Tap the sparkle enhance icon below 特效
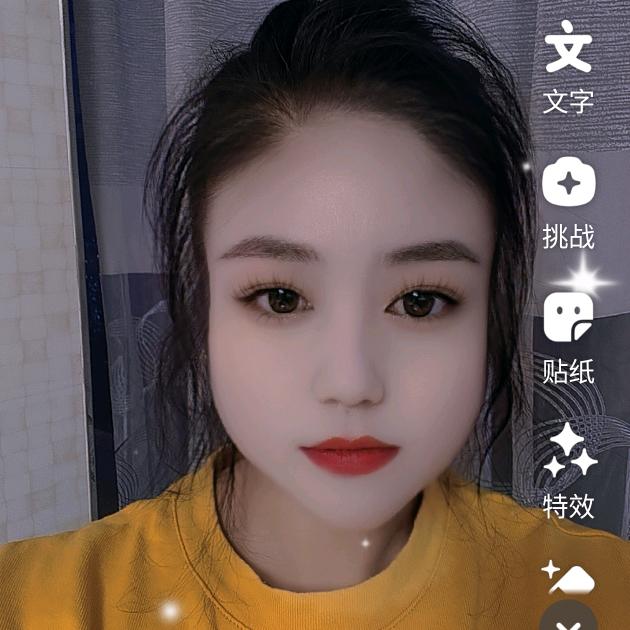Image resolution: width=630 pixels, height=630 pixels. 568,576
